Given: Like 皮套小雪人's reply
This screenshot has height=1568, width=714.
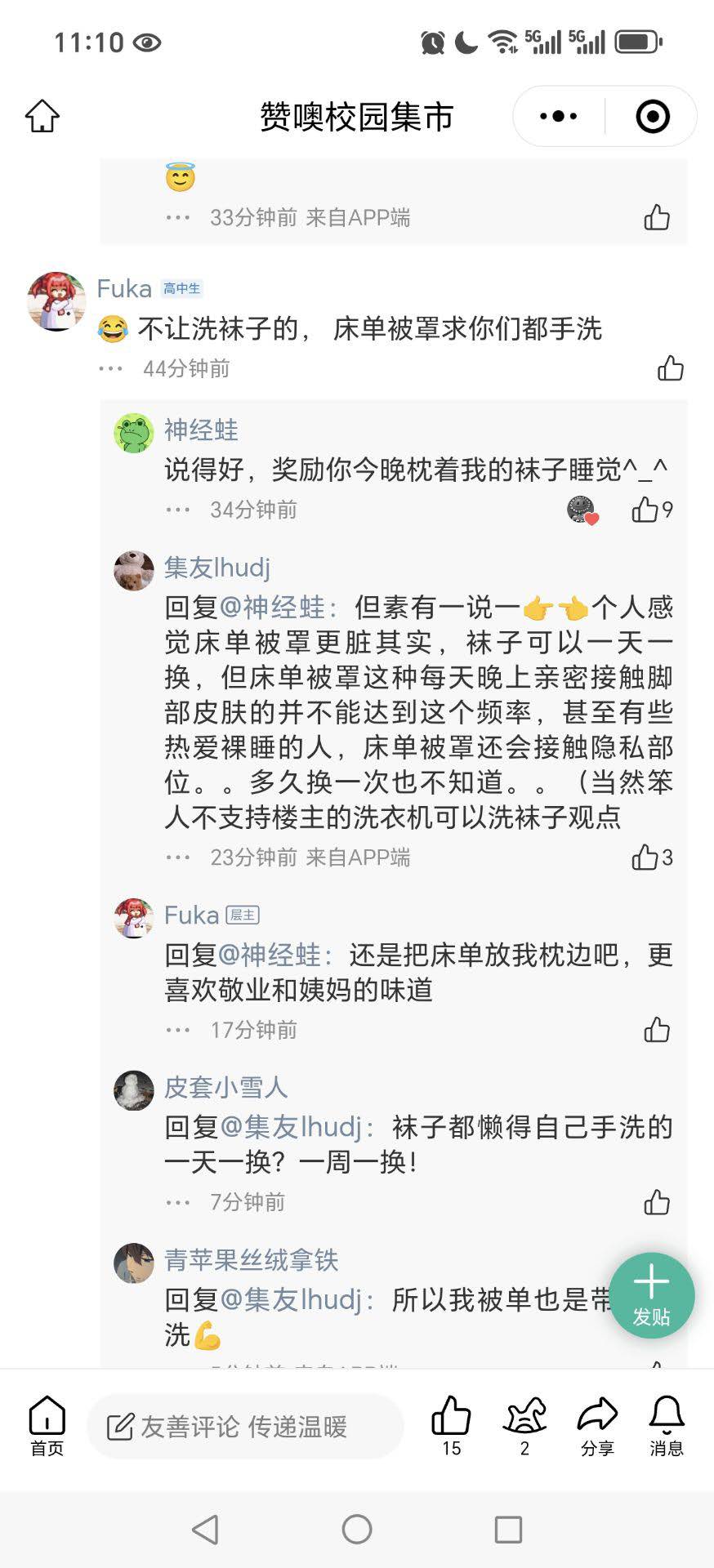Looking at the screenshot, I should click(657, 1202).
